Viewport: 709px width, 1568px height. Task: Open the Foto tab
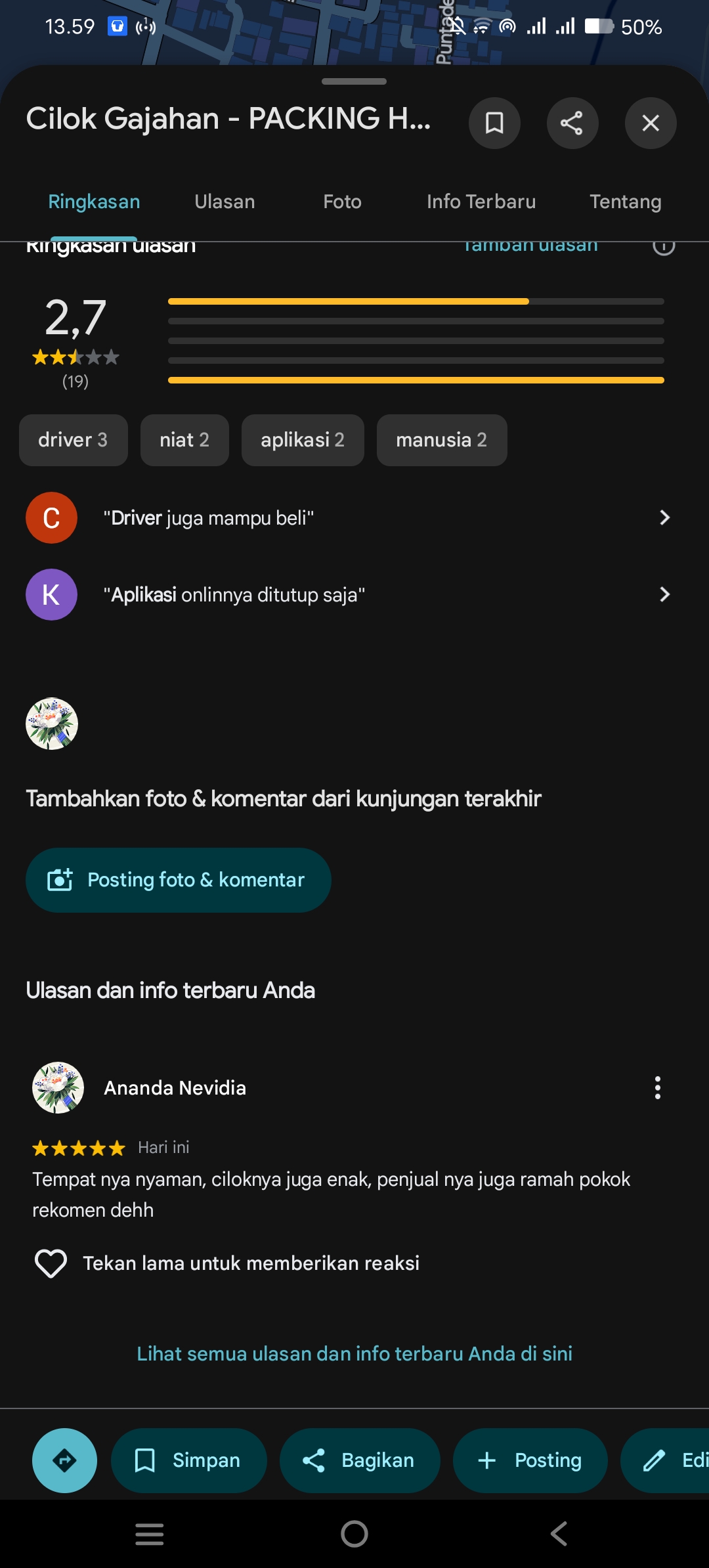[x=342, y=202]
